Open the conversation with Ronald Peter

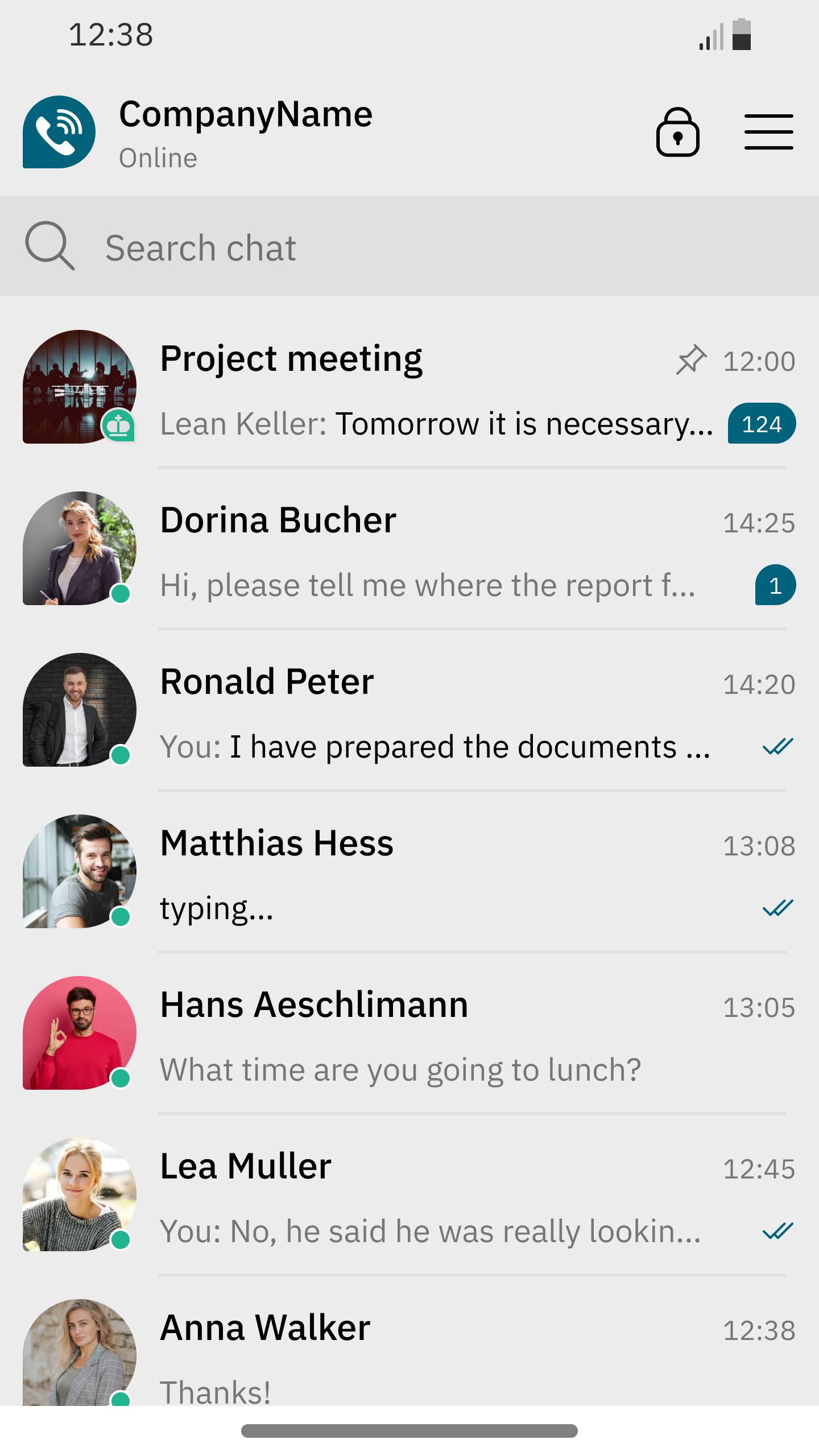(x=409, y=711)
